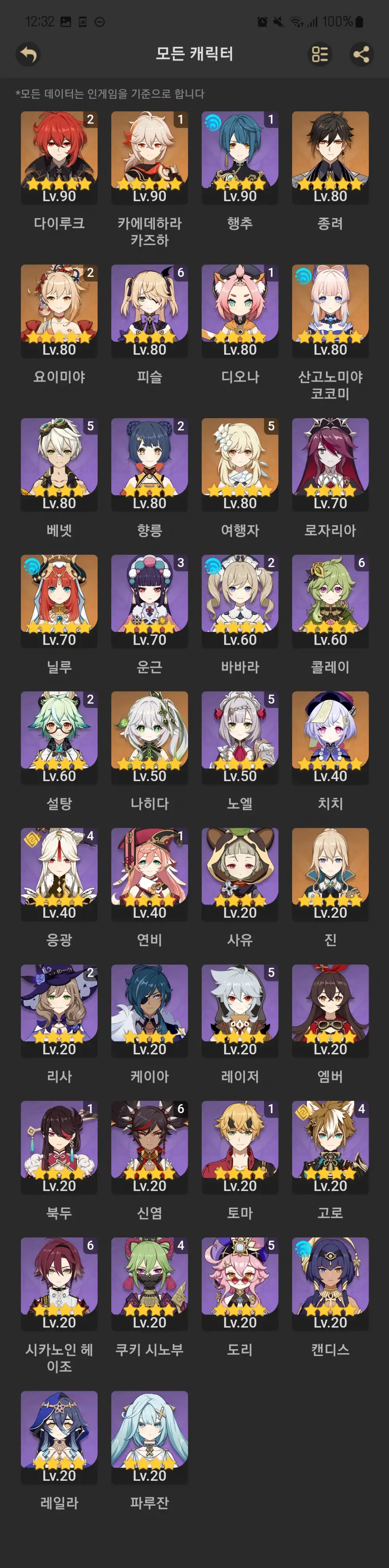Go back using the arrow button
Screen dimensions: 389x1568
click(28, 54)
